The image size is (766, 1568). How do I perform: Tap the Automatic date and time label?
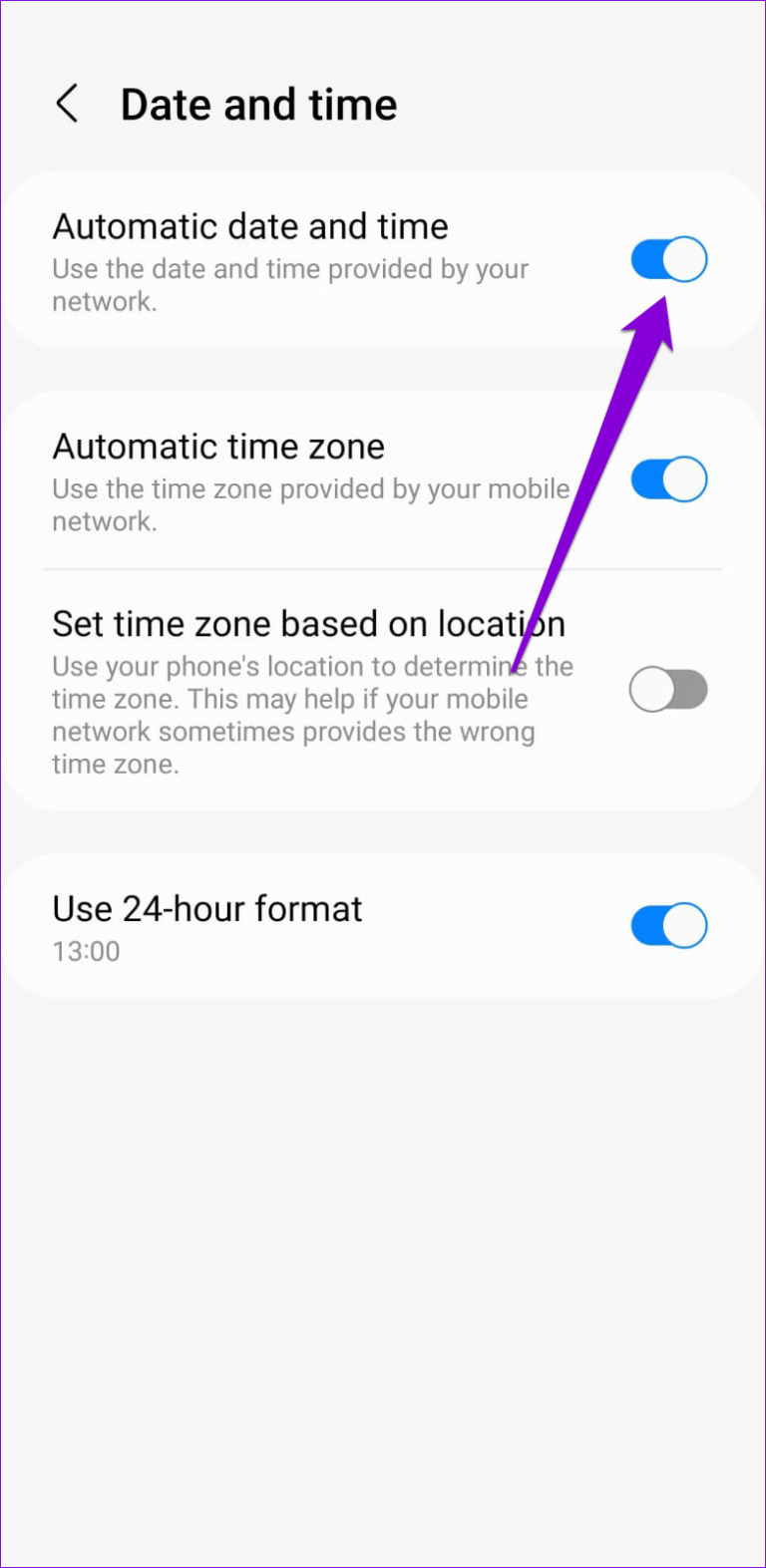coord(249,226)
